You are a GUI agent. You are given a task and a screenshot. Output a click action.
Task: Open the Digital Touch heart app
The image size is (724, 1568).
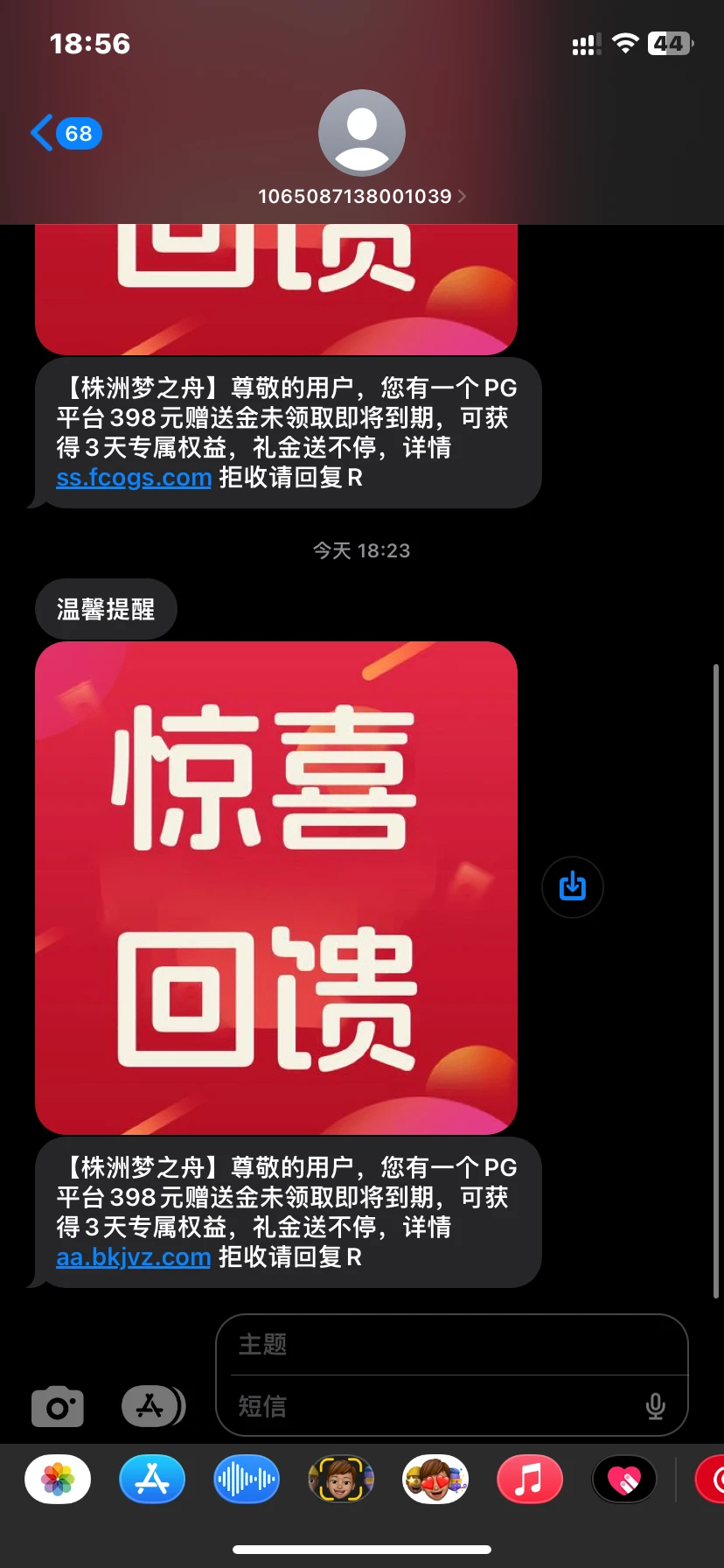(624, 1480)
